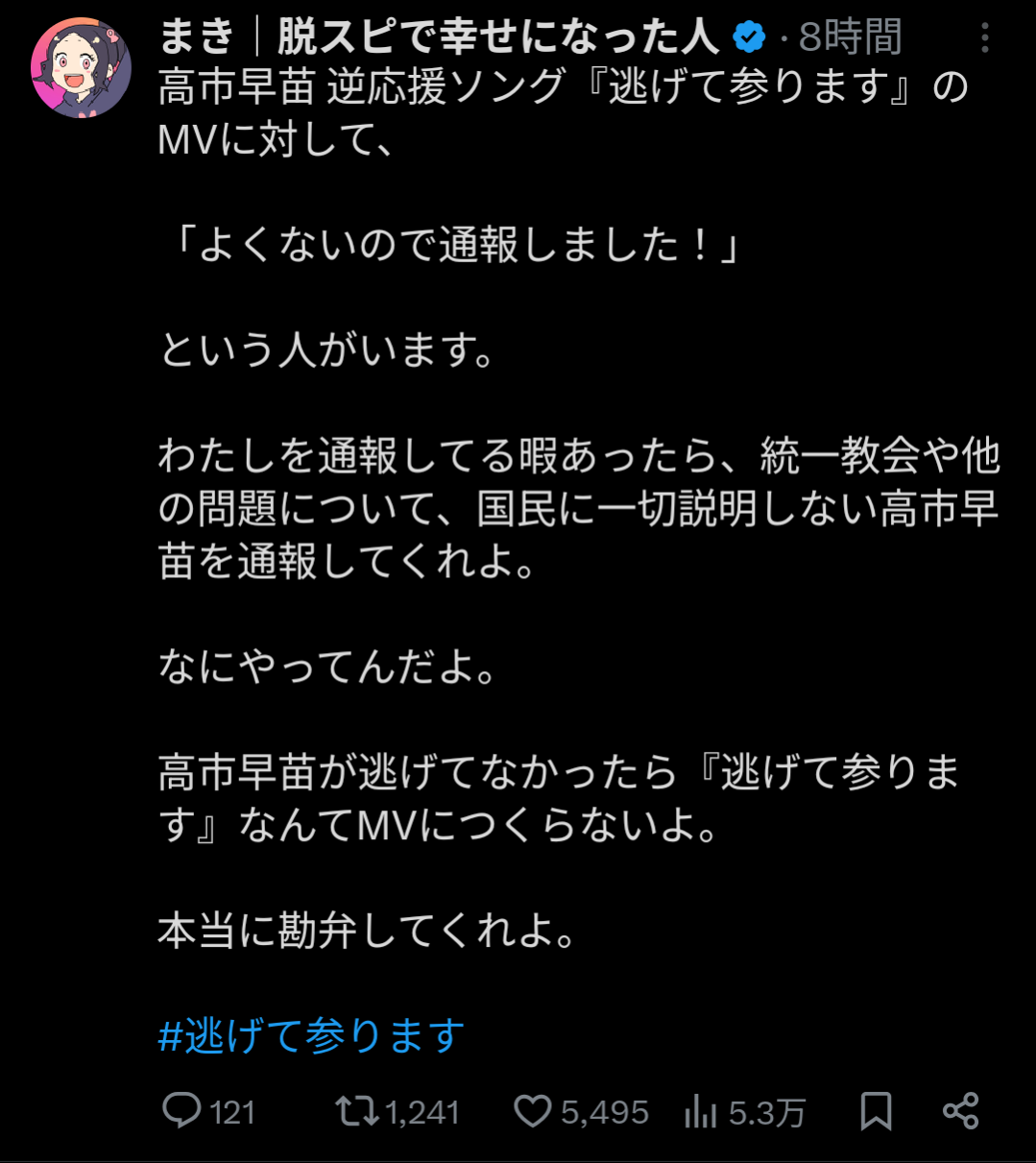Image resolution: width=1036 pixels, height=1163 pixels.
Task: Open the #逃げて参ります hashtag
Action: click(312, 1037)
